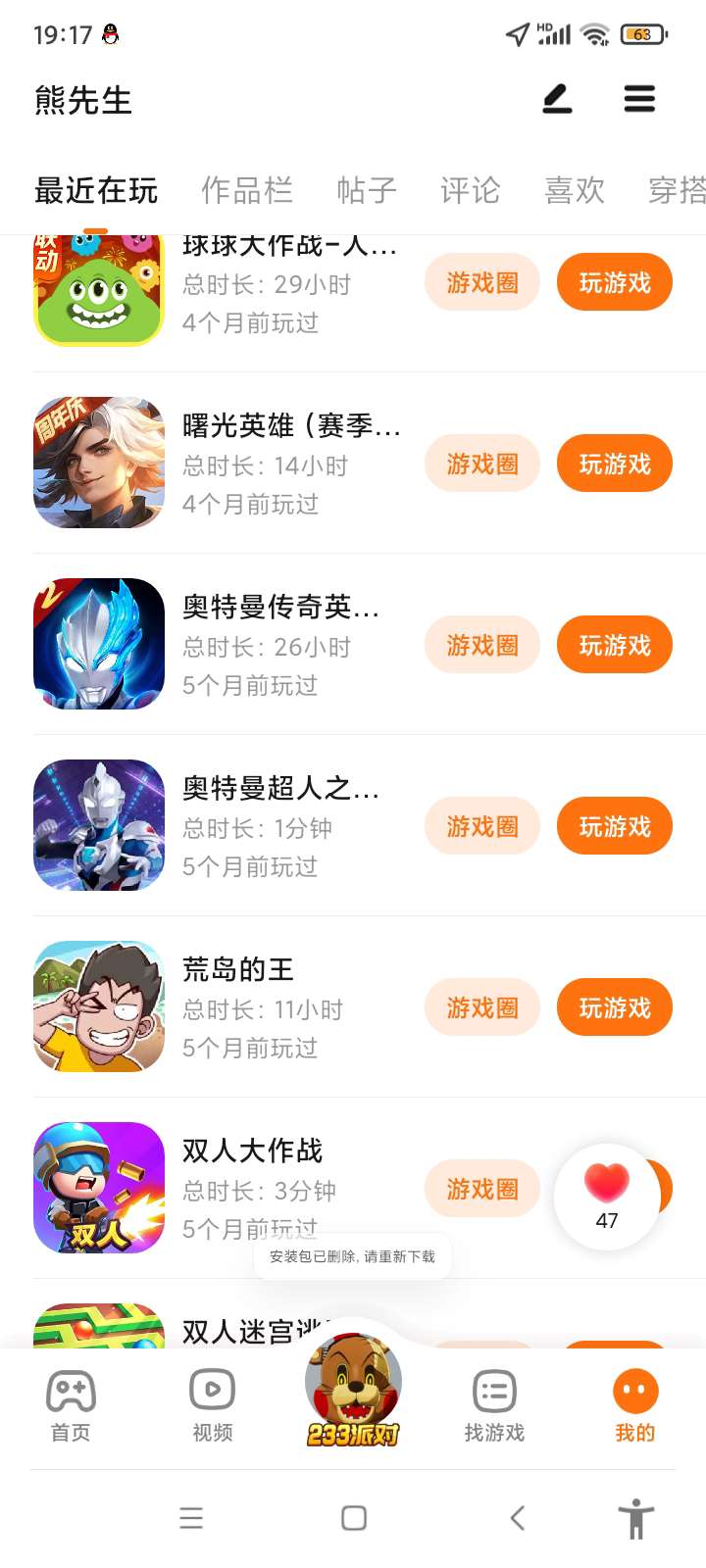
Task: Open 游戏圈 for 曙光英雄
Action: (x=482, y=464)
